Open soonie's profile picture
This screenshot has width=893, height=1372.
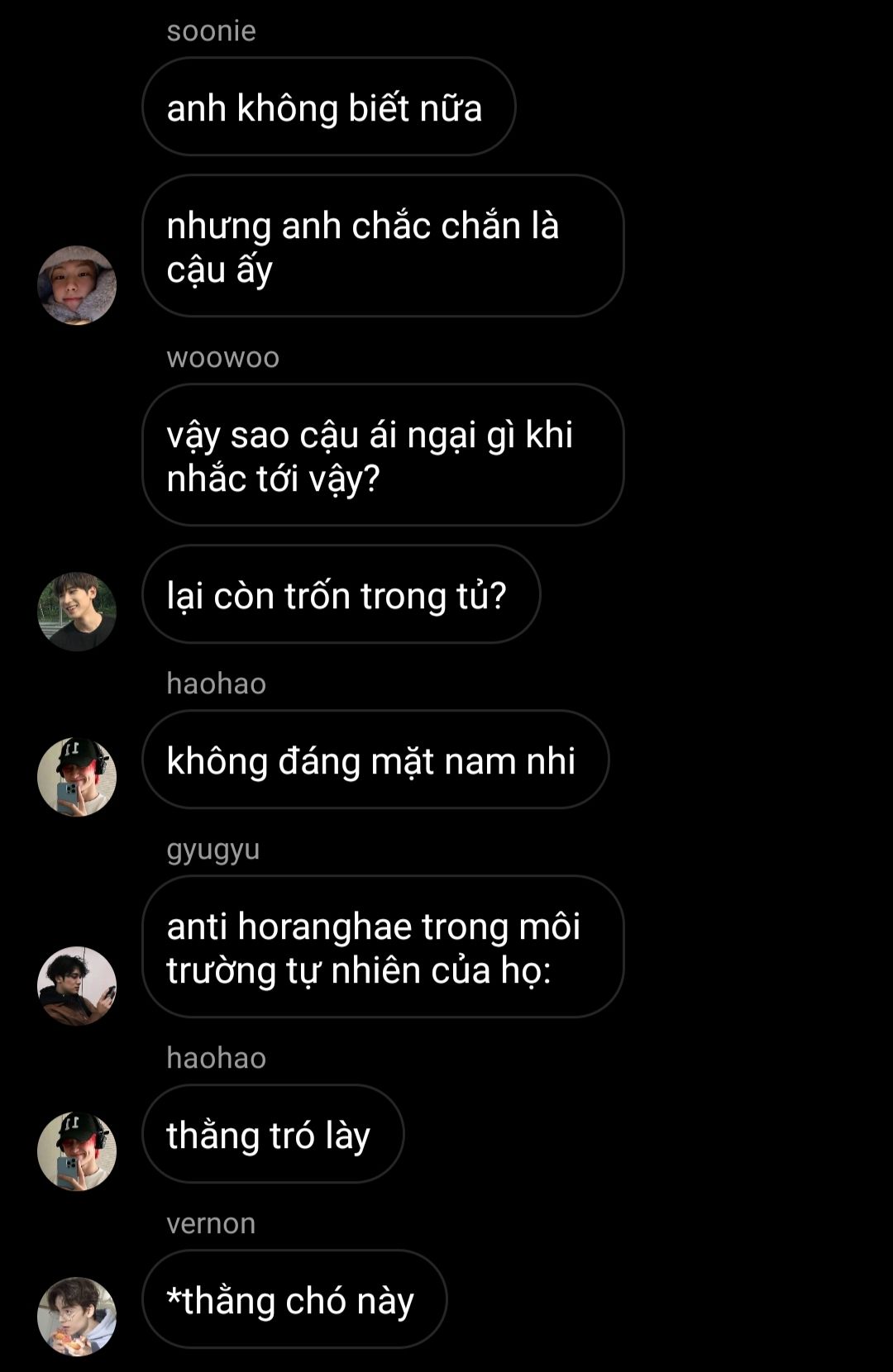(77, 285)
